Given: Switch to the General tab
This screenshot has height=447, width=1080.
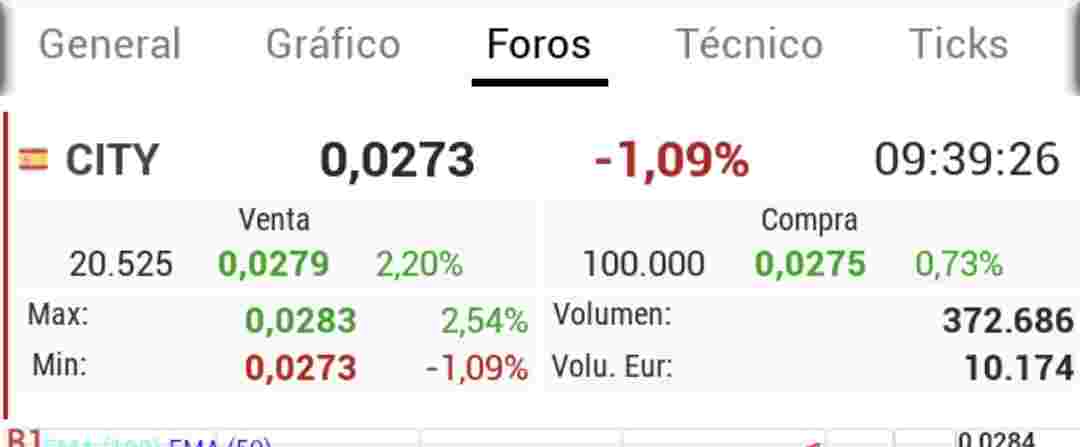Looking at the screenshot, I should 110,44.
